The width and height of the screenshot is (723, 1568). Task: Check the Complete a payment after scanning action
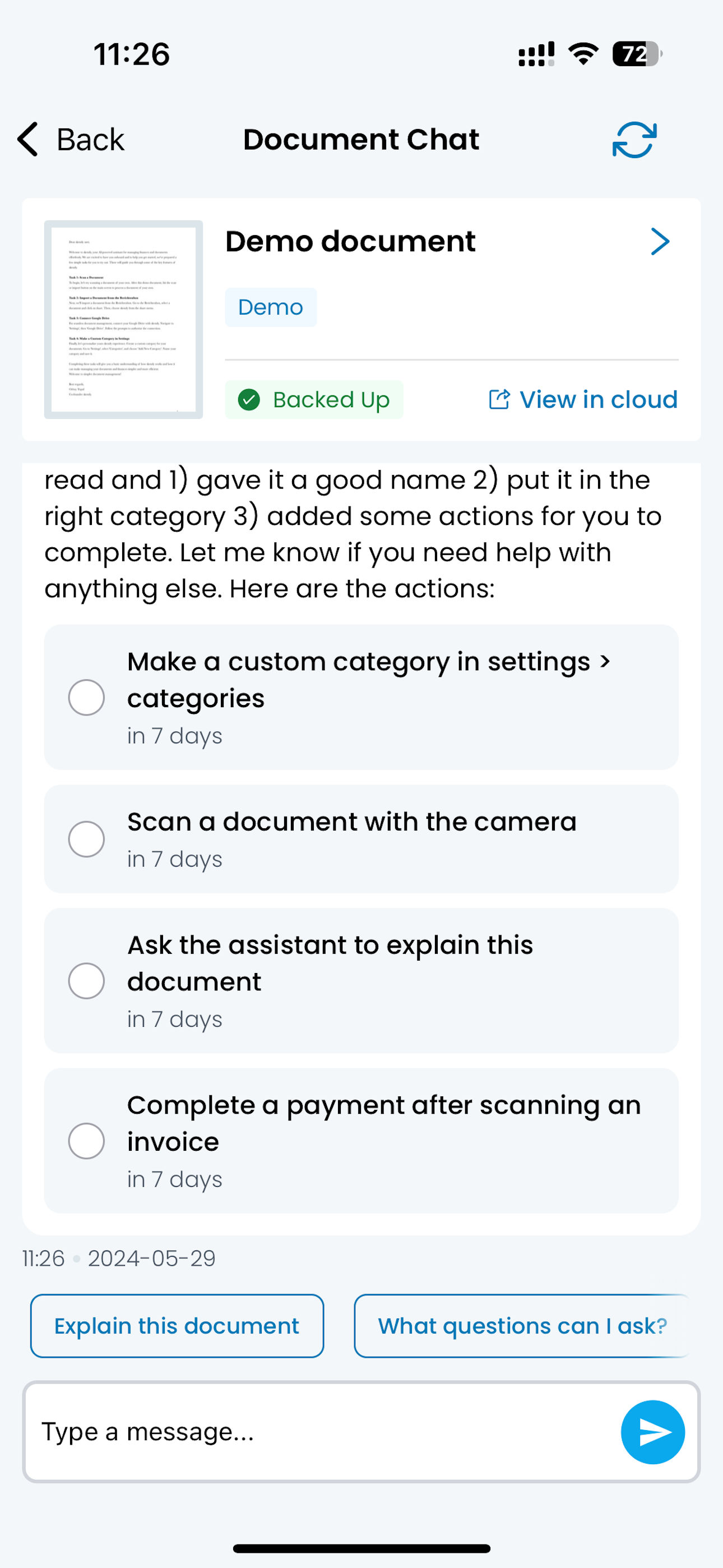[x=86, y=1141]
